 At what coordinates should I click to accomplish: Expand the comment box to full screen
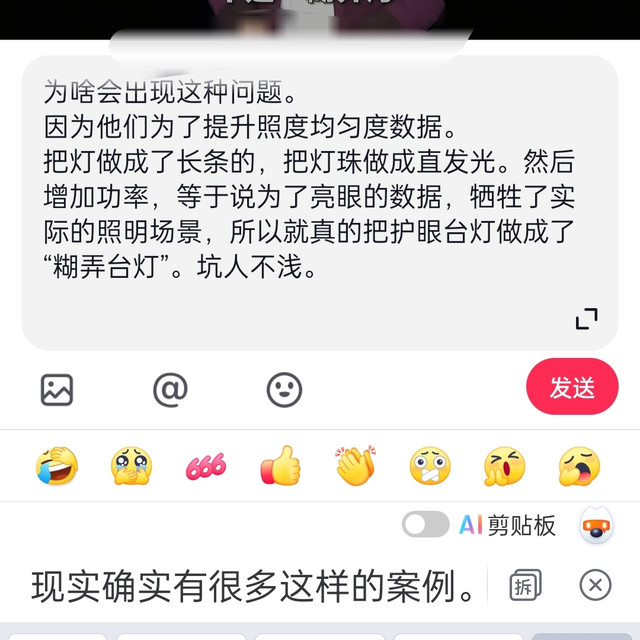coord(587,319)
